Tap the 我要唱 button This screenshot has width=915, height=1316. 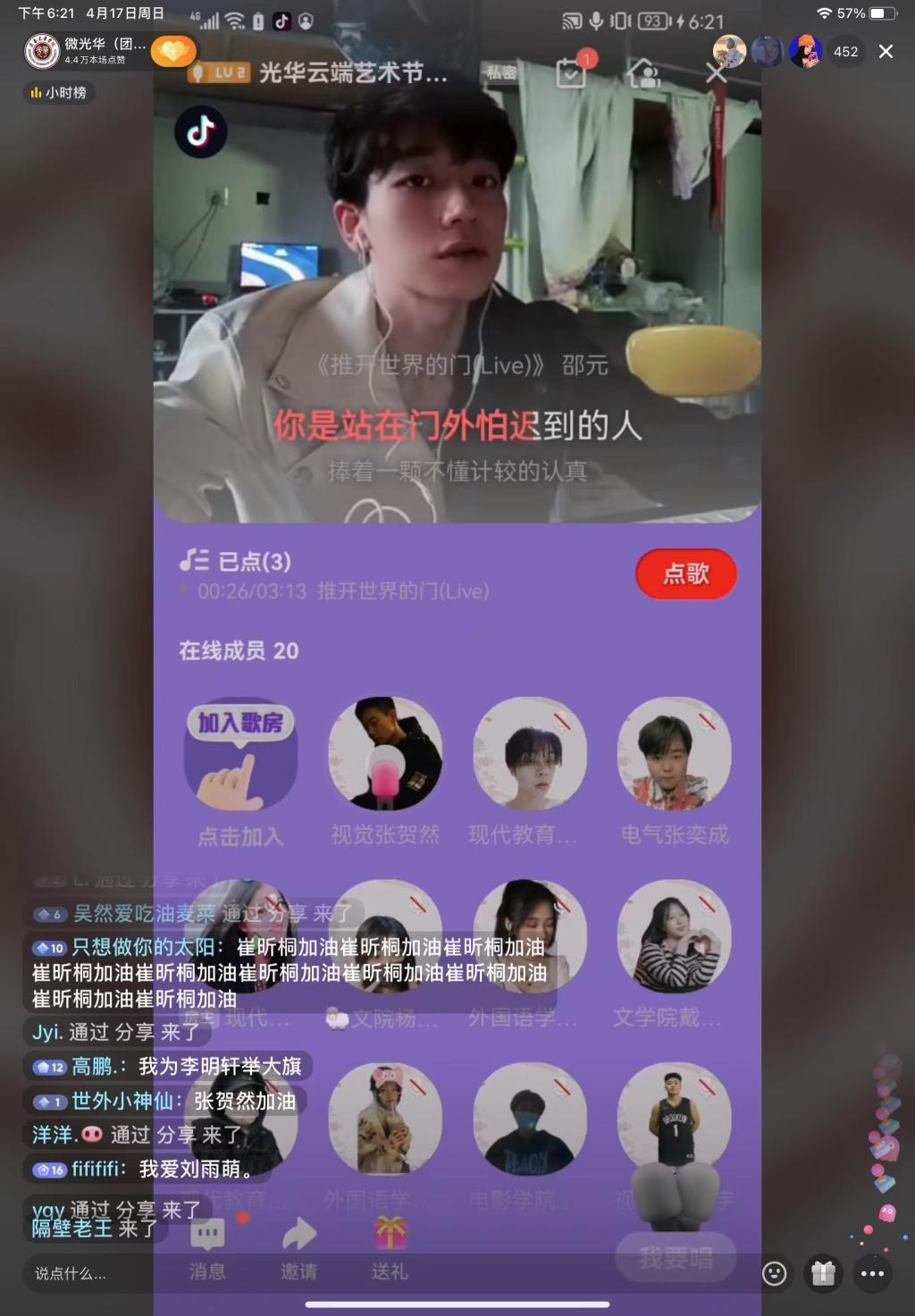pyautogui.click(x=676, y=1258)
